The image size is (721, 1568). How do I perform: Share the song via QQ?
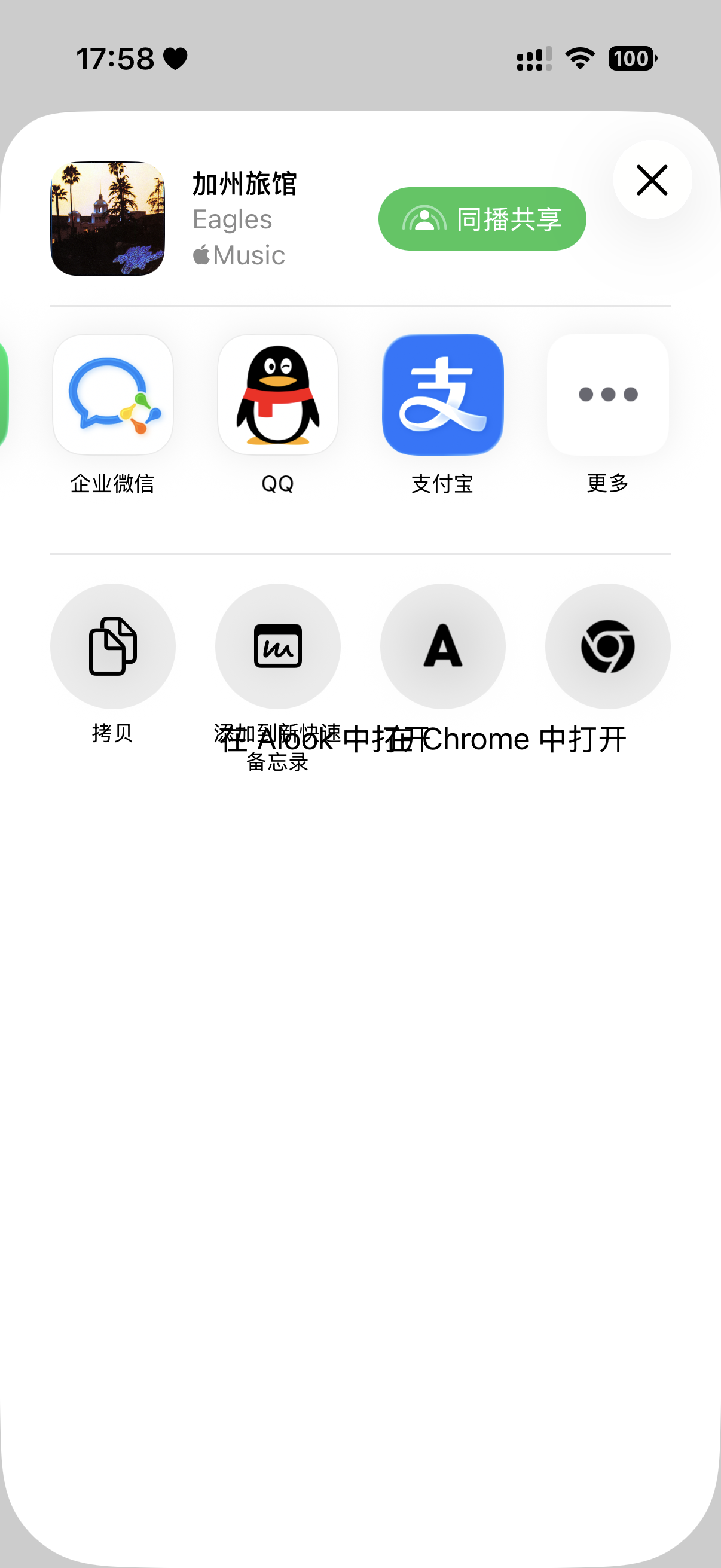(x=278, y=395)
